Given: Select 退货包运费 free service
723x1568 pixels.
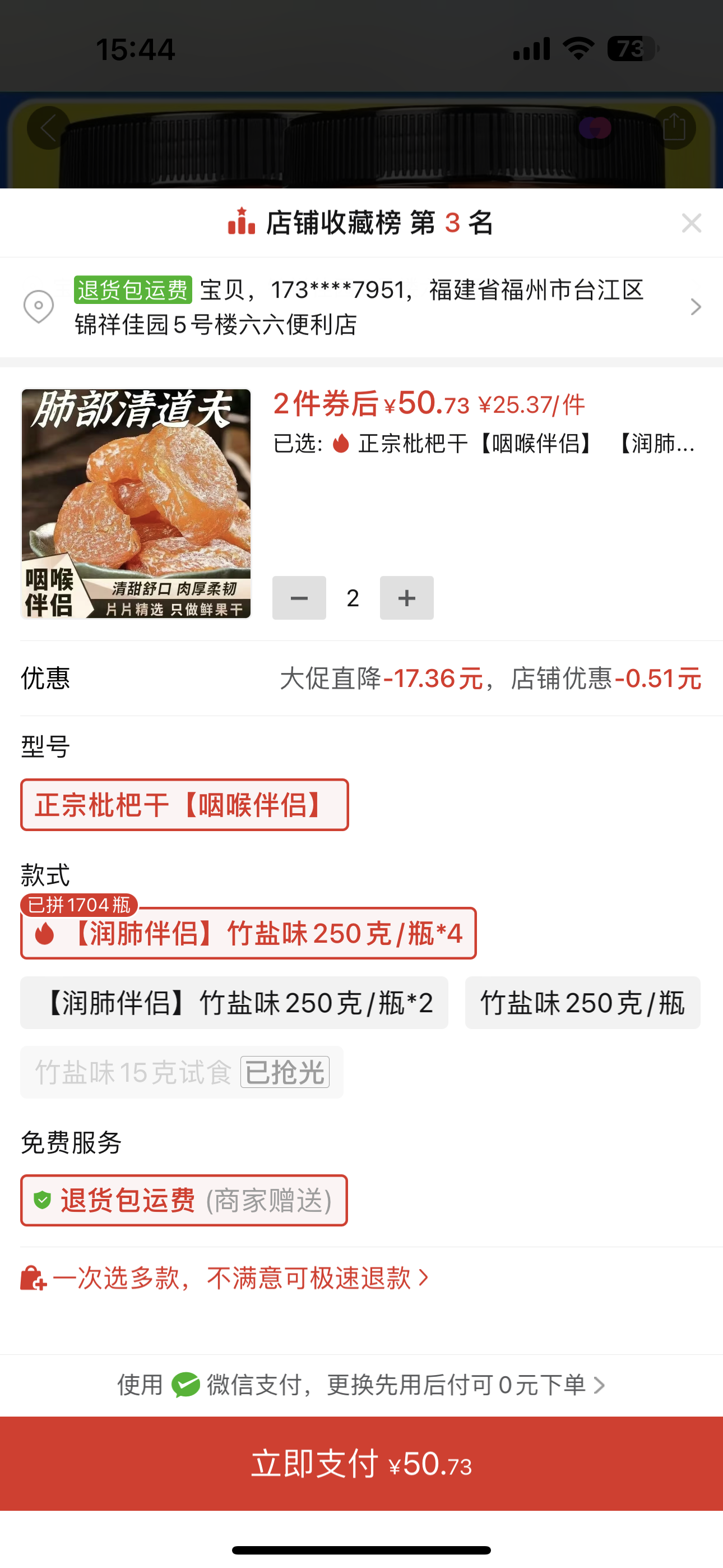Looking at the screenshot, I should [184, 1200].
